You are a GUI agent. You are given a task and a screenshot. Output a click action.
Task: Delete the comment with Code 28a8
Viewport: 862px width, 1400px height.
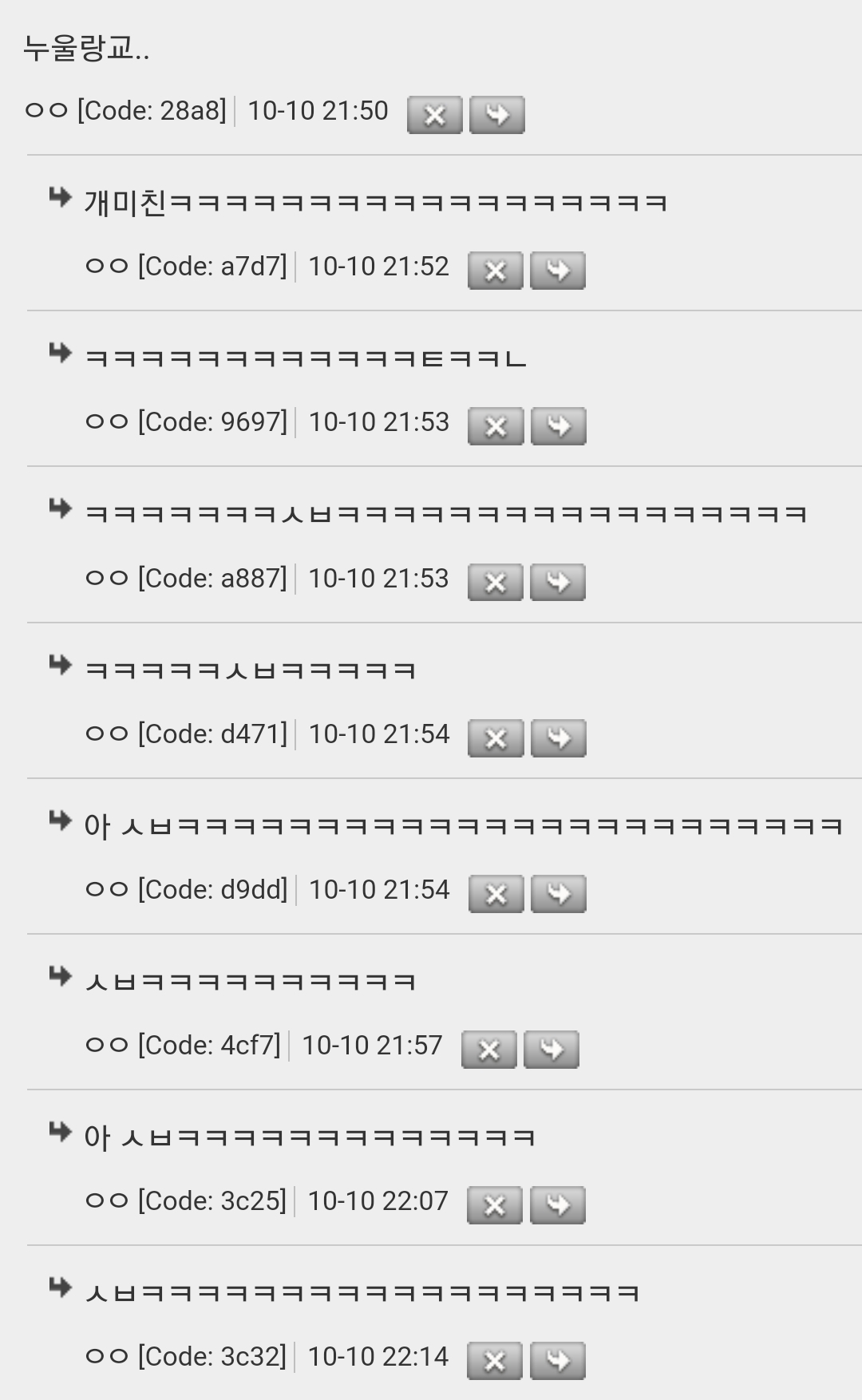[435, 115]
